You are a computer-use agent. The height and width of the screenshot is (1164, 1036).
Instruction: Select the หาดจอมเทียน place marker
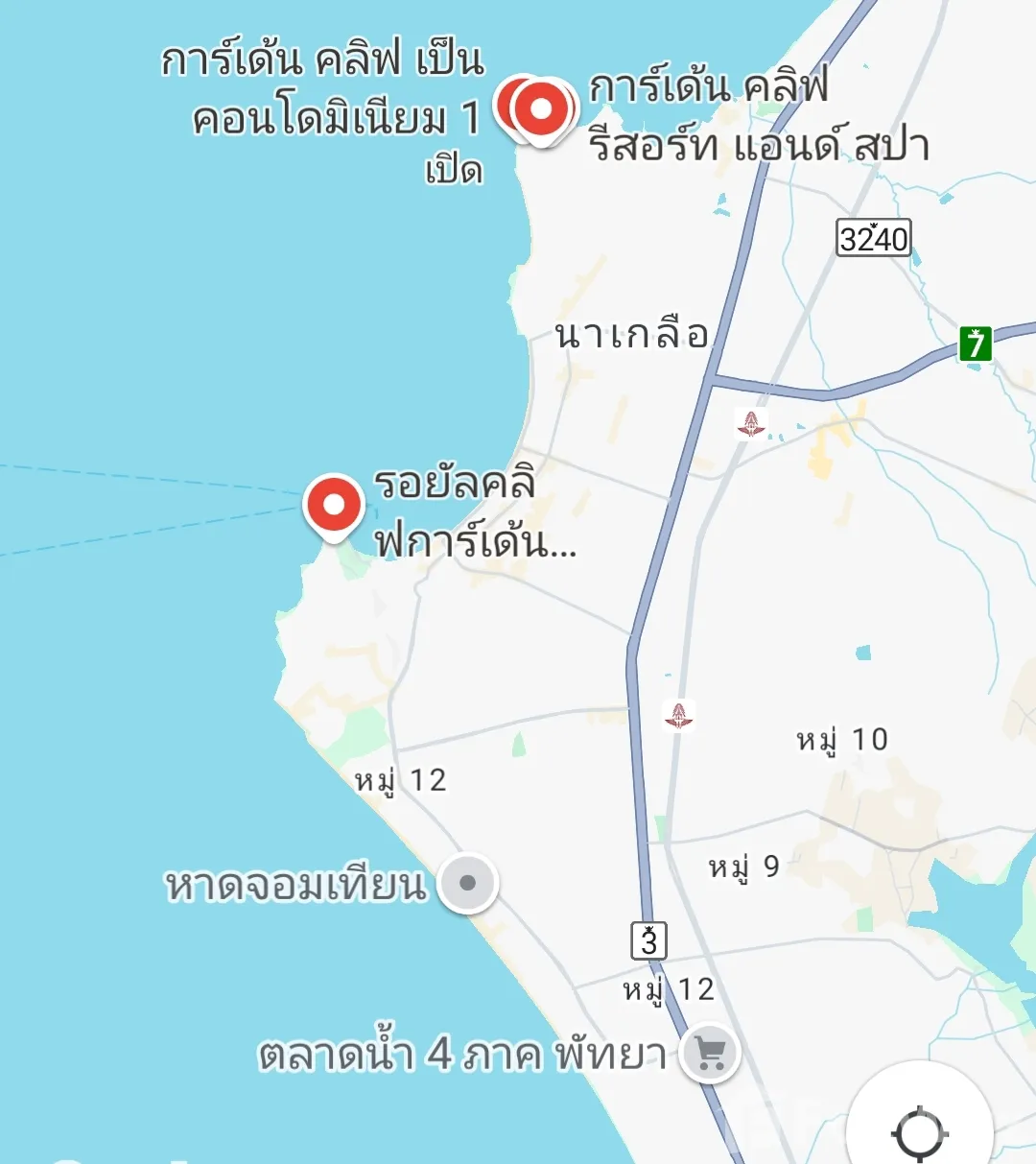tap(468, 883)
